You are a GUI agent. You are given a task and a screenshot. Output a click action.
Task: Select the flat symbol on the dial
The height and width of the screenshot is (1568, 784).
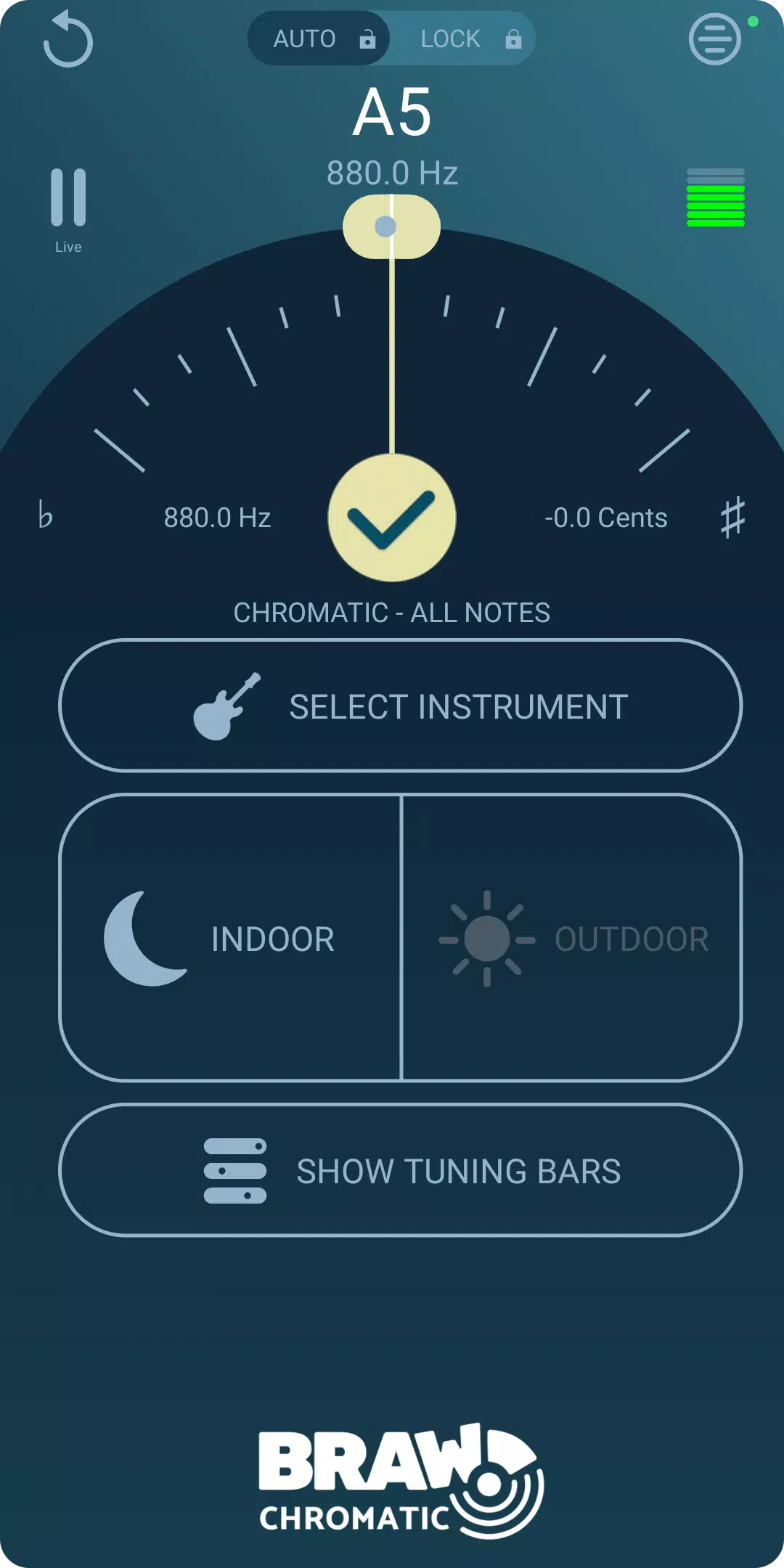pyautogui.click(x=46, y=517)
